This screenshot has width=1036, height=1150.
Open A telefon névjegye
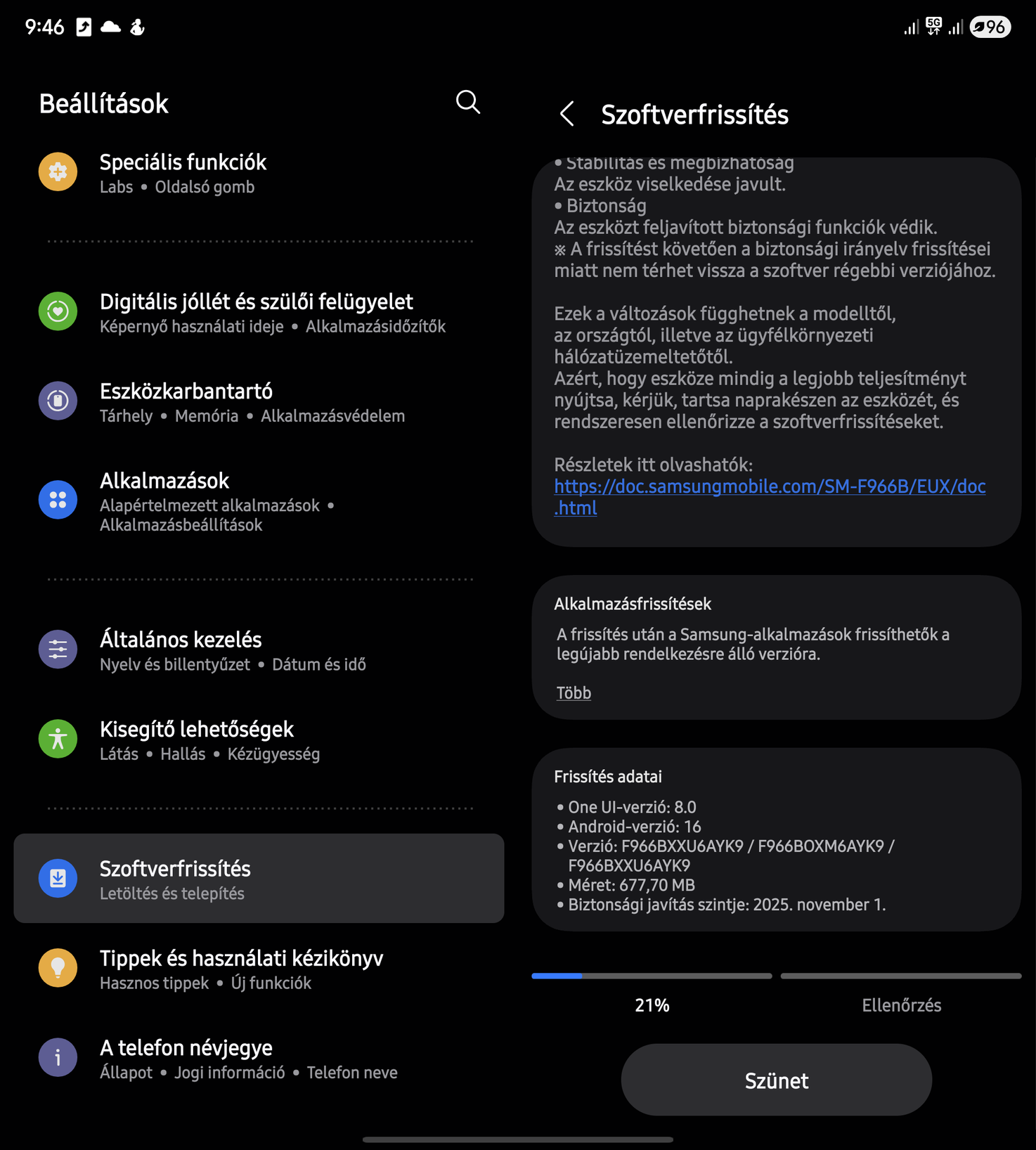point(186,1058)
